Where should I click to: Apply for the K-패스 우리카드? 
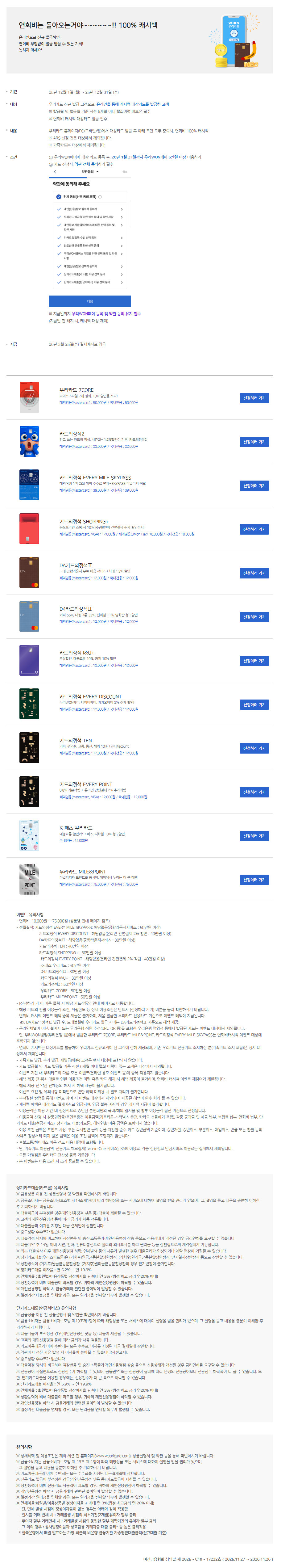tap(254, 836)
